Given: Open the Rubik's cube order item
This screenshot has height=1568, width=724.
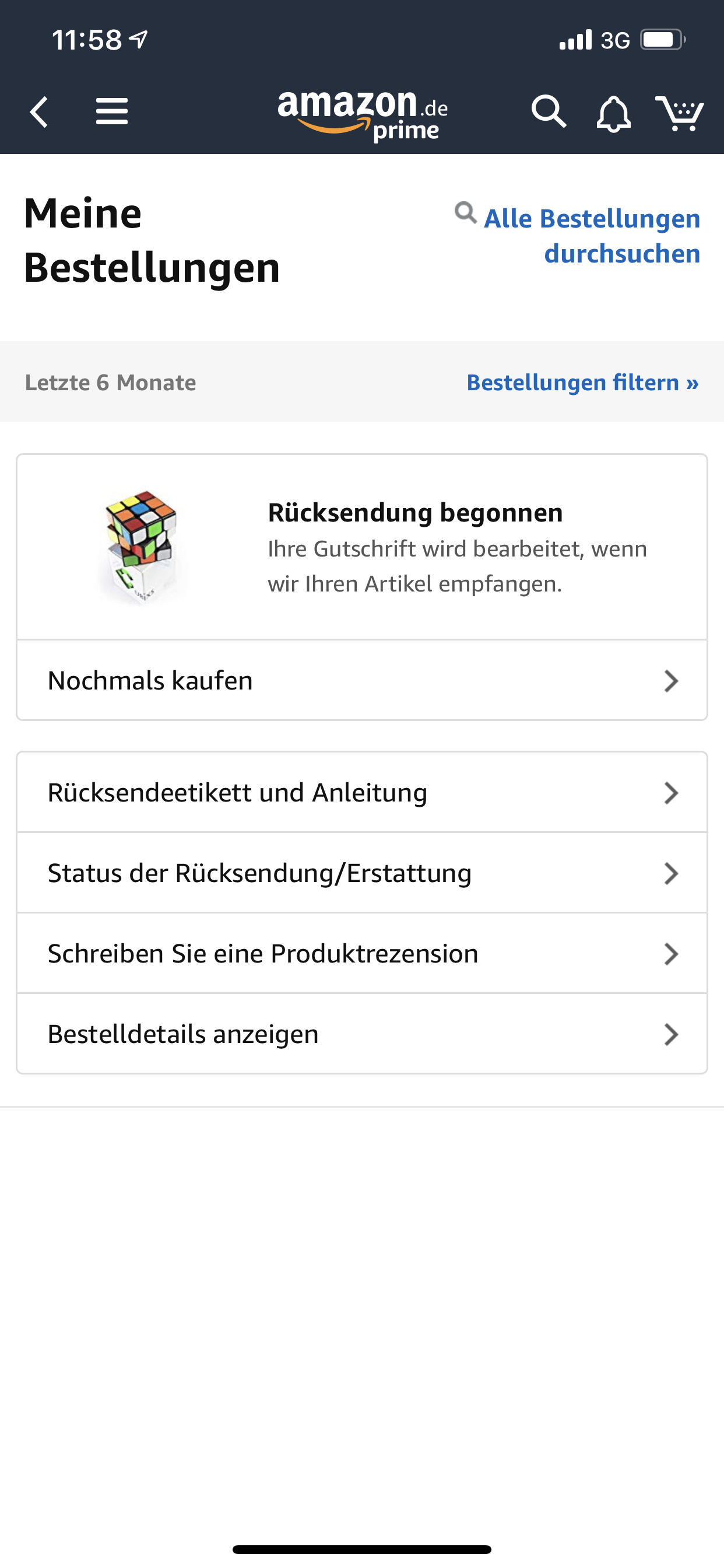Looking at the screenshot, I should pyautogui.click(x=361, y=547).
